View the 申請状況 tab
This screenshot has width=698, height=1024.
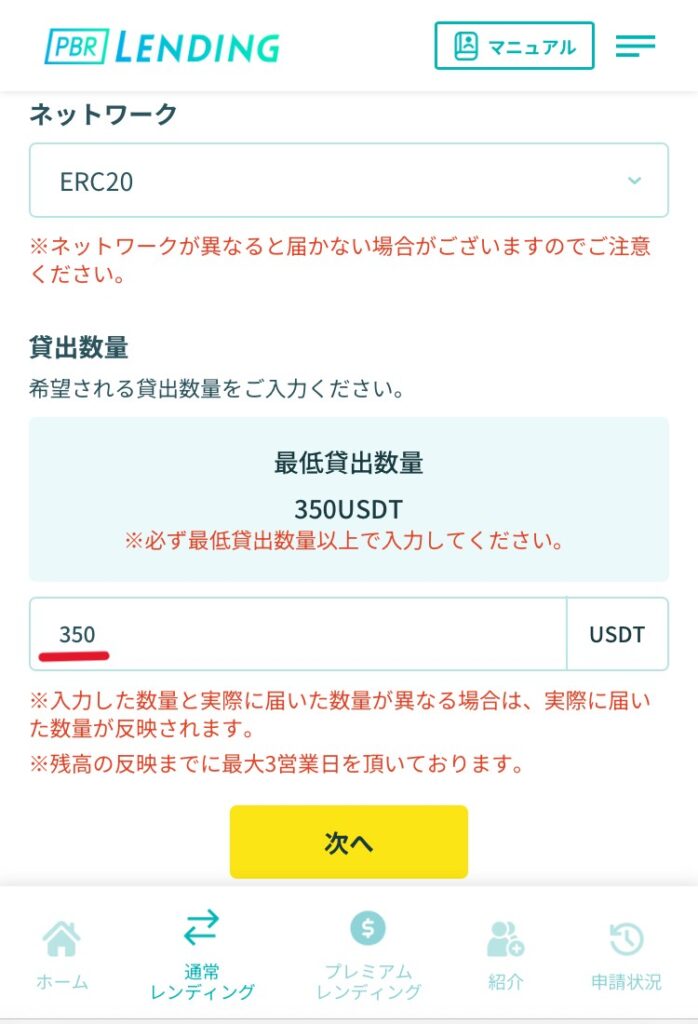click(x=626, y=954)
